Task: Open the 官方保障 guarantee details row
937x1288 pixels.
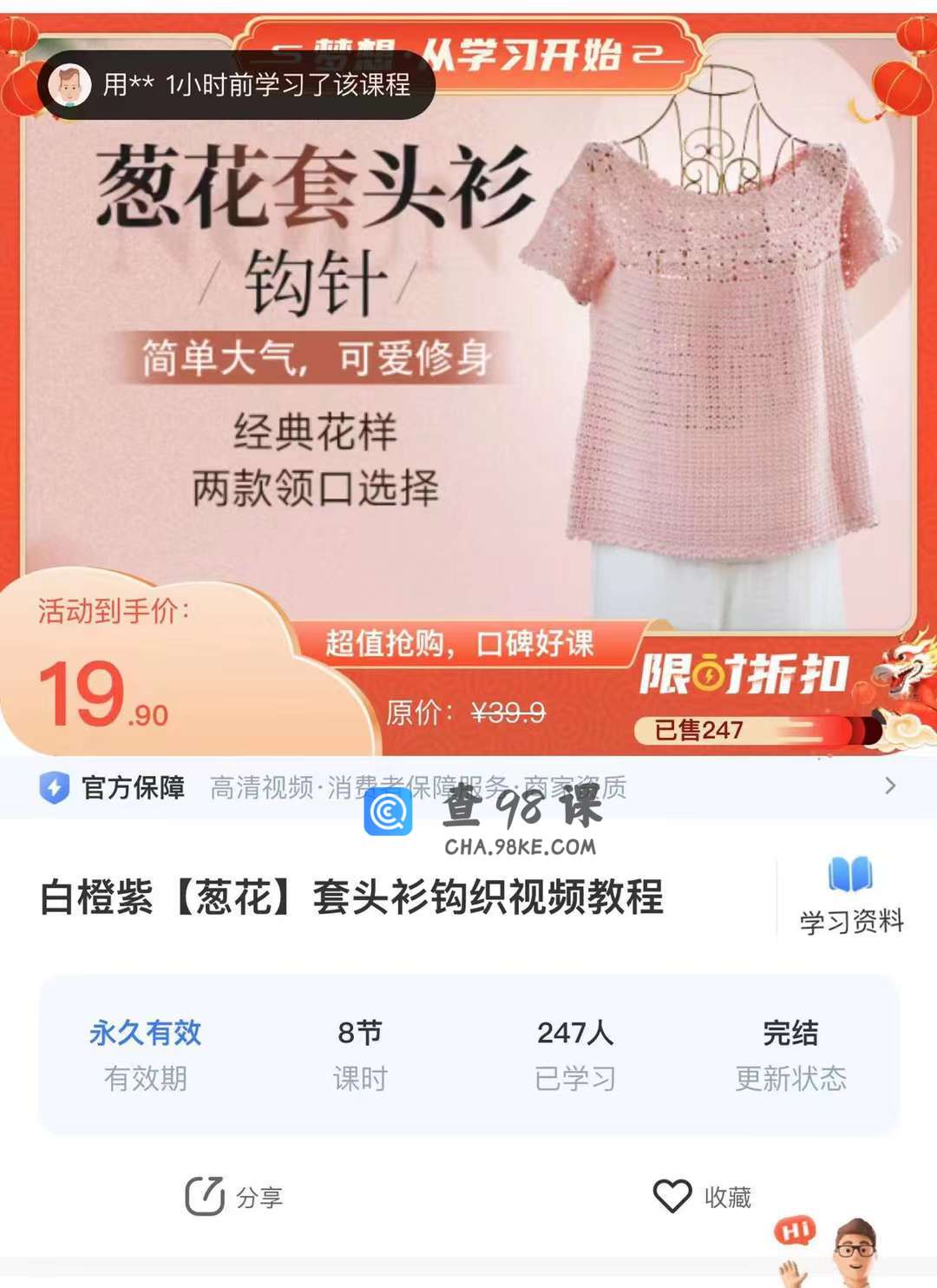Action: coord(468,787)
